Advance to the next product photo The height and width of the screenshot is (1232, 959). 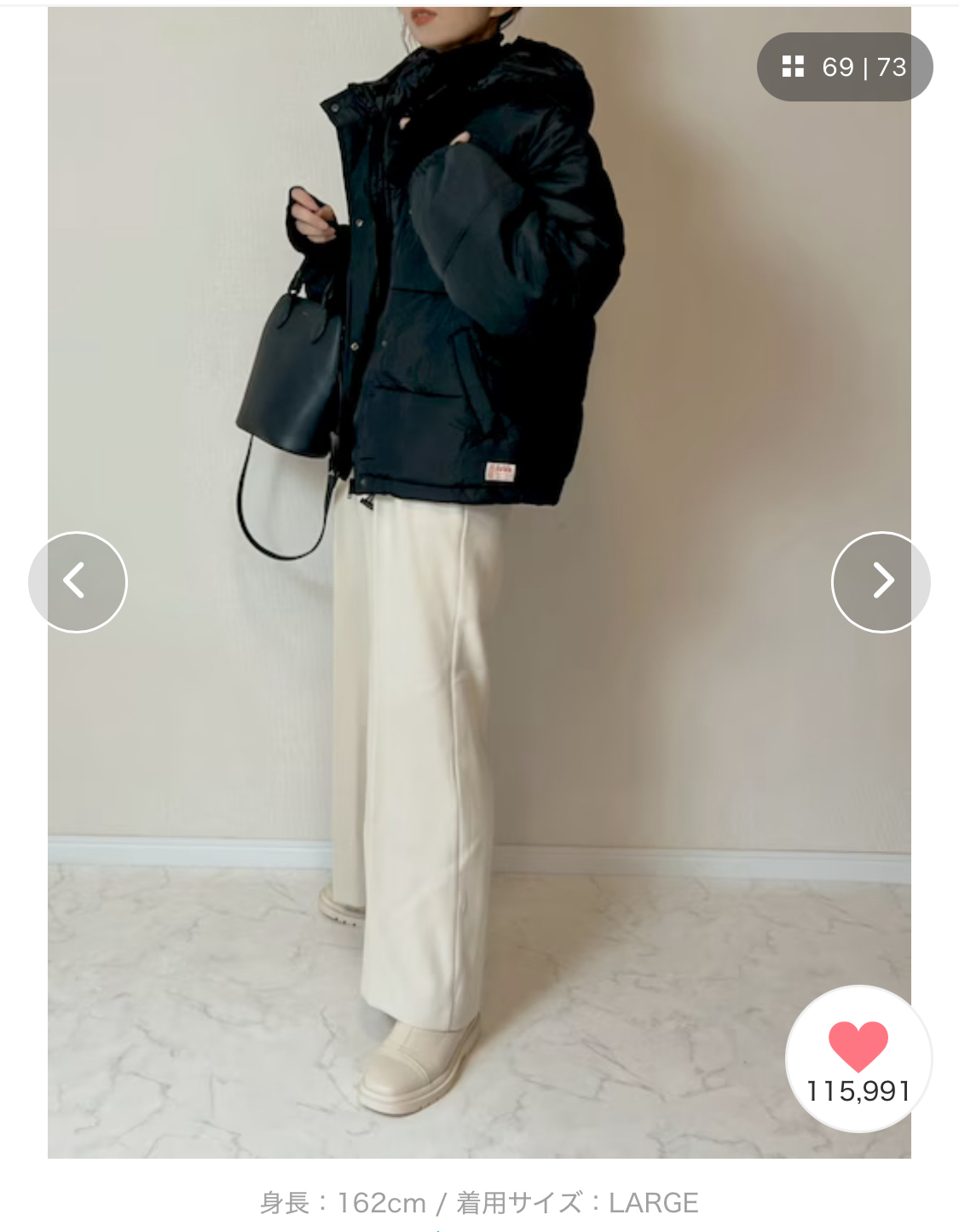pyautogui.click(x=881, y=582)
